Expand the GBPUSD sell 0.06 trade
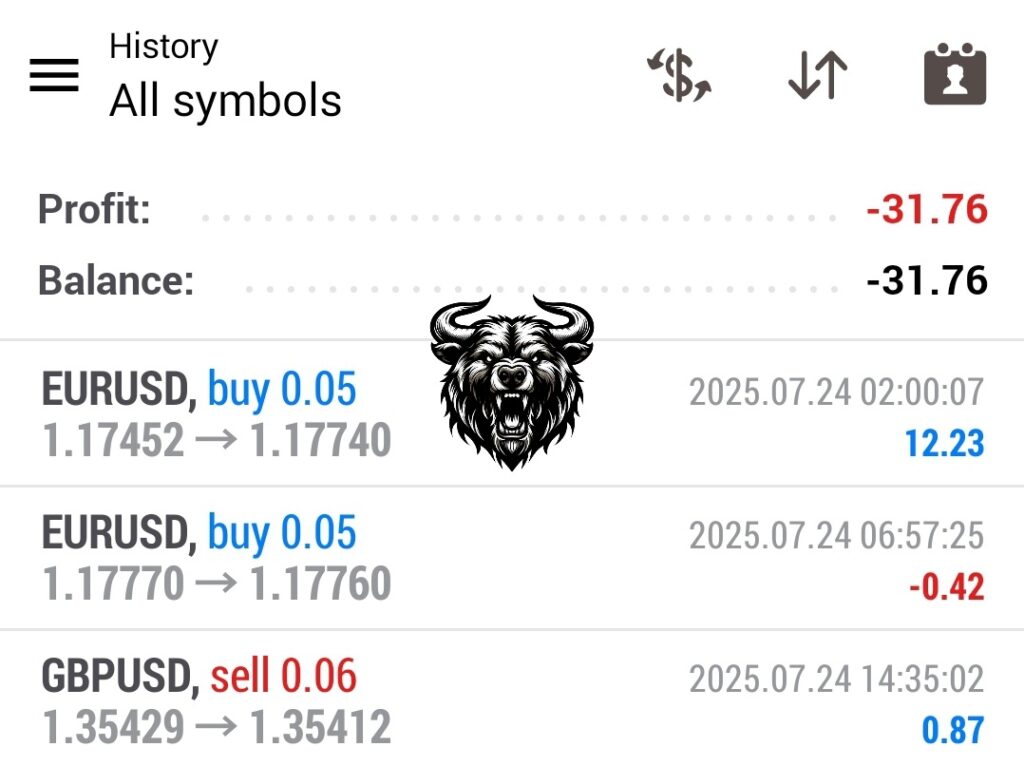The image size is (1024, 766). 512,702
